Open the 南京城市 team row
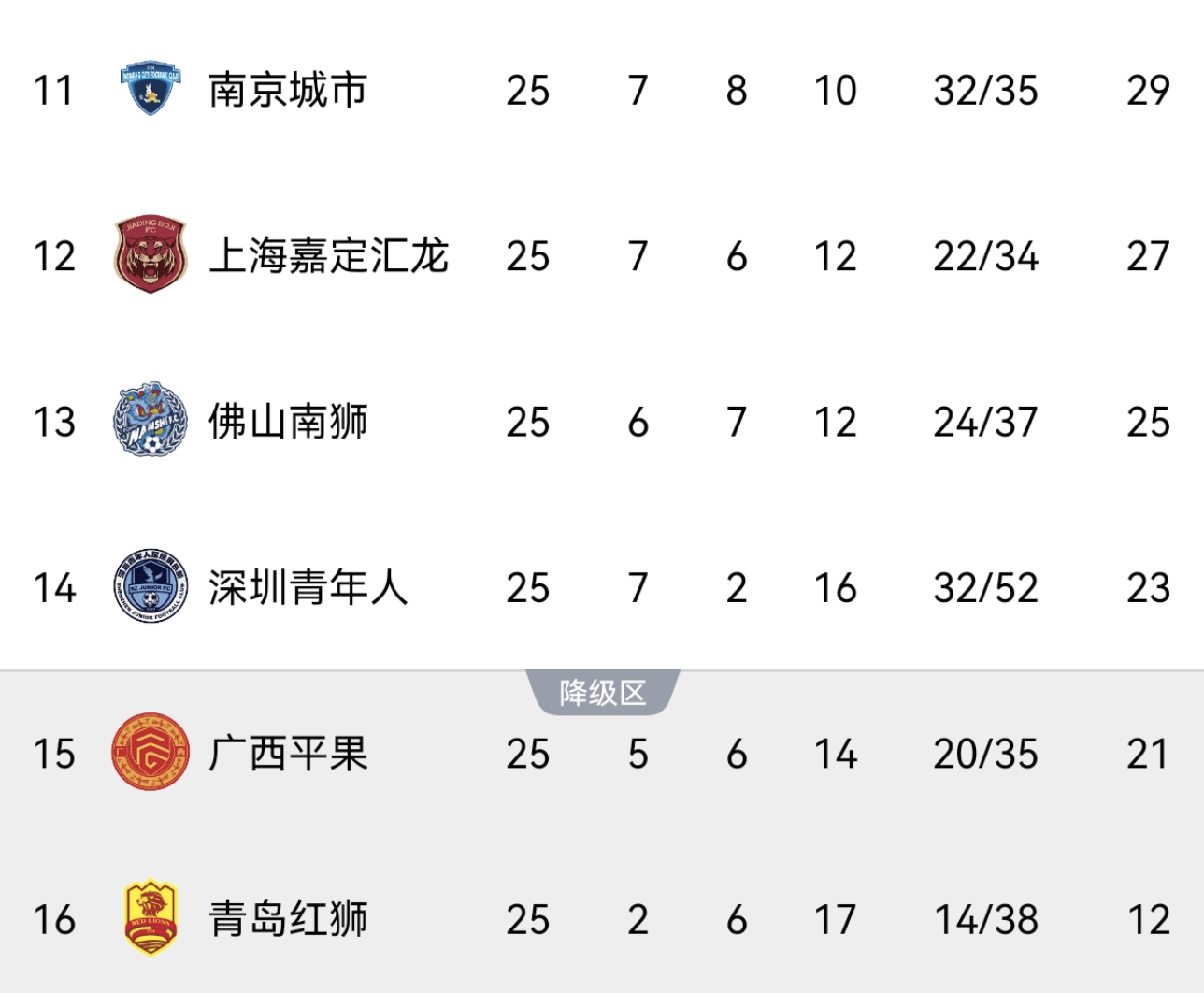Viewport: 1204px width, 993px height. (288, 91)
